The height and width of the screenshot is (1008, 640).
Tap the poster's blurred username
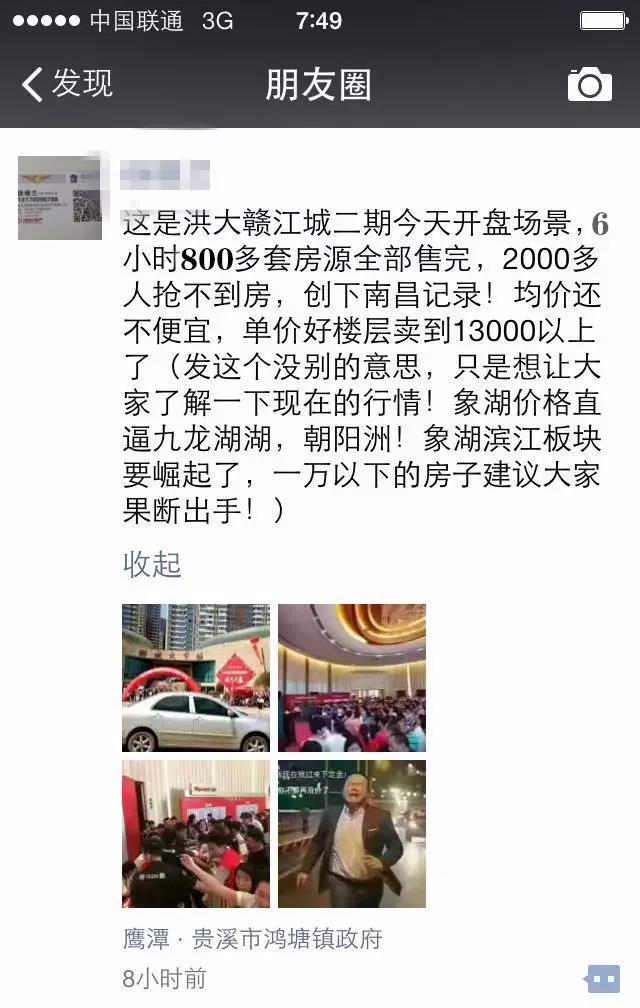166,174
